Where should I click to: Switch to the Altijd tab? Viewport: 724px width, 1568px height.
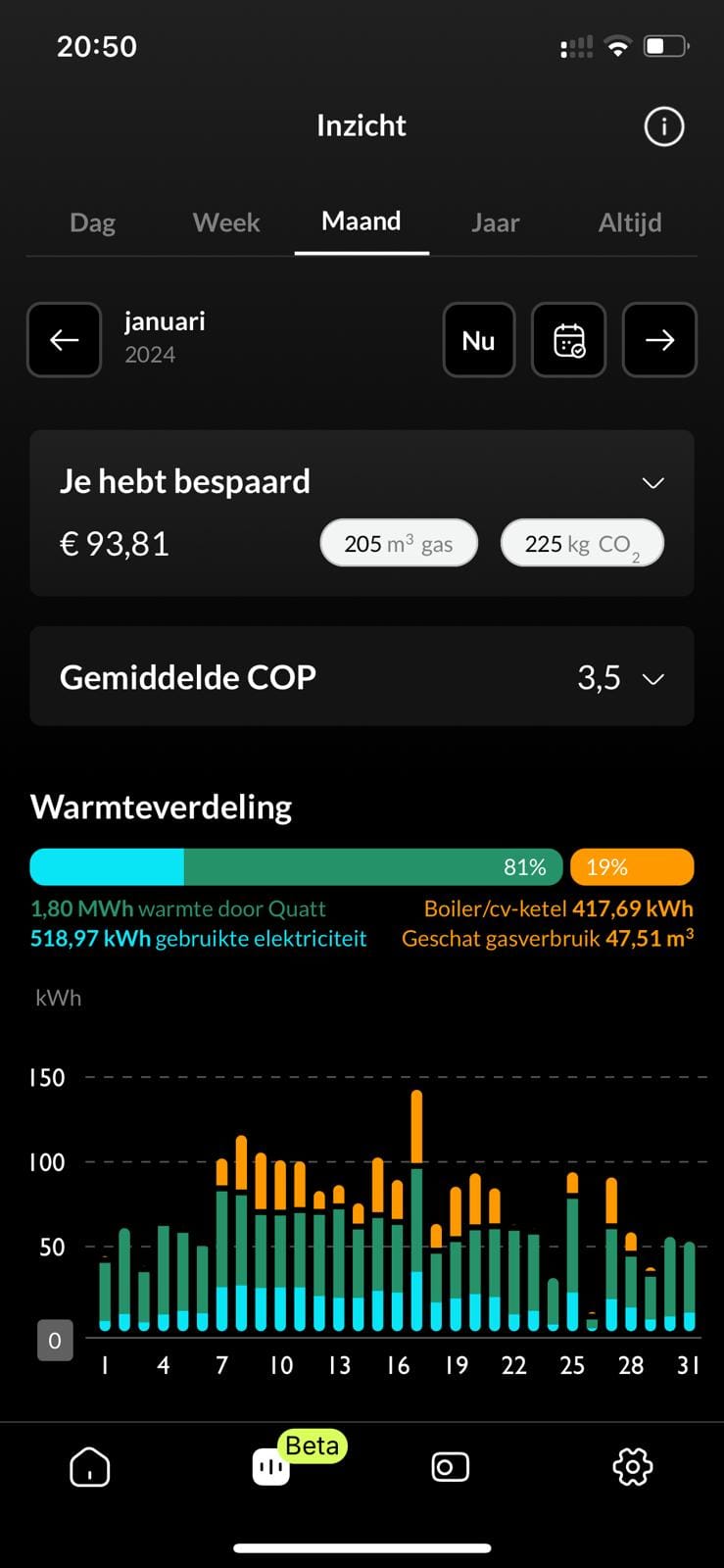tap(630, 222)
